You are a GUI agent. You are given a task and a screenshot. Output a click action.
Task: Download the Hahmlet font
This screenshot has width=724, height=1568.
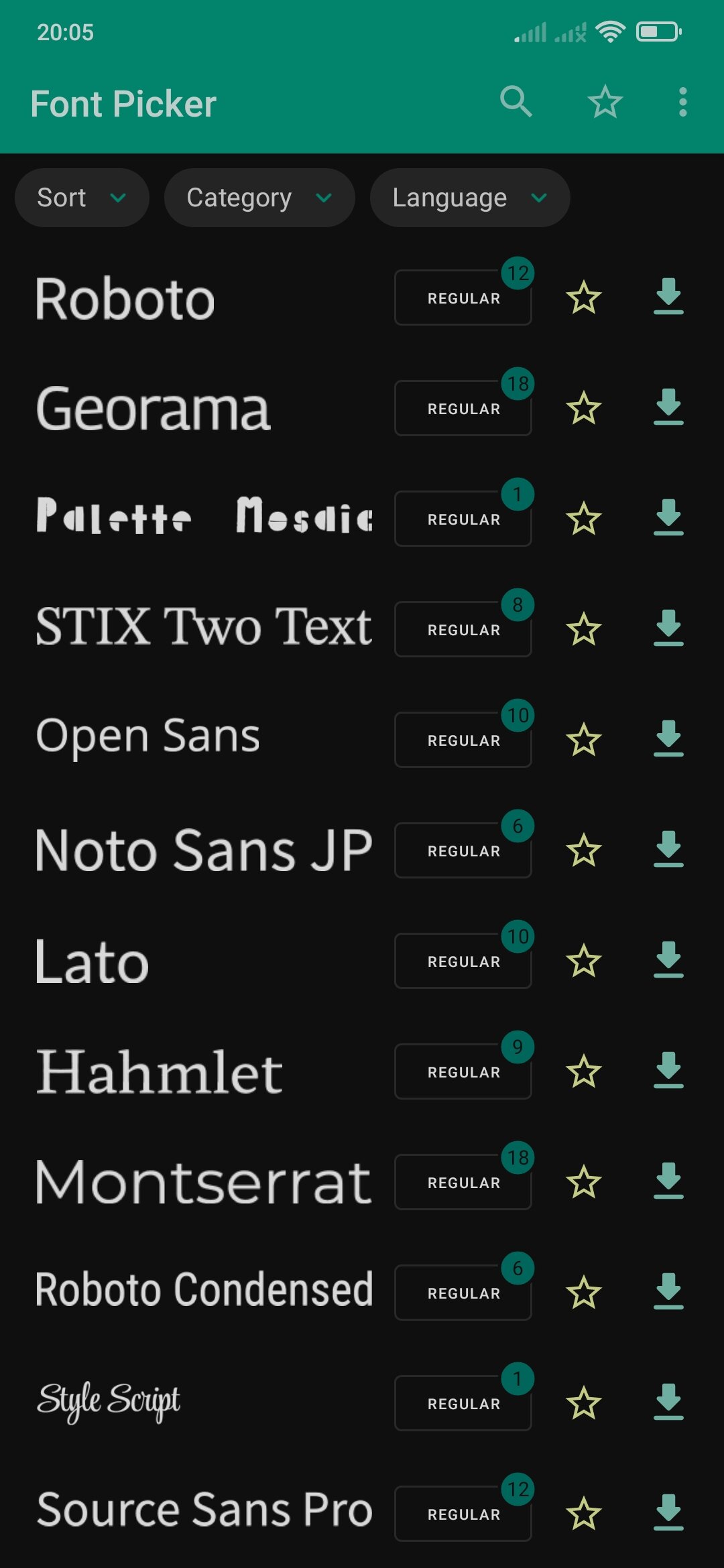[668, 1071]
